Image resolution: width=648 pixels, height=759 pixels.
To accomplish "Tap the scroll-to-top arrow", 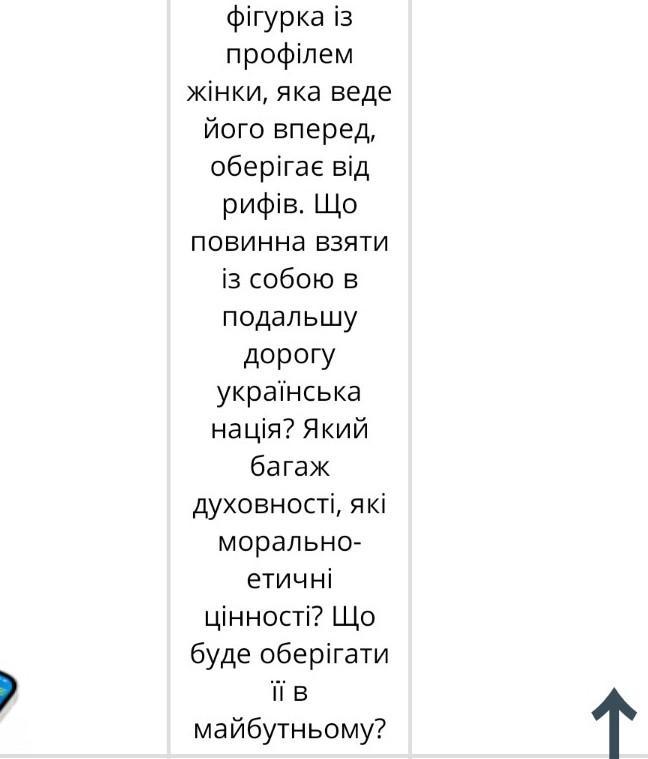I will tap(613, 722).
